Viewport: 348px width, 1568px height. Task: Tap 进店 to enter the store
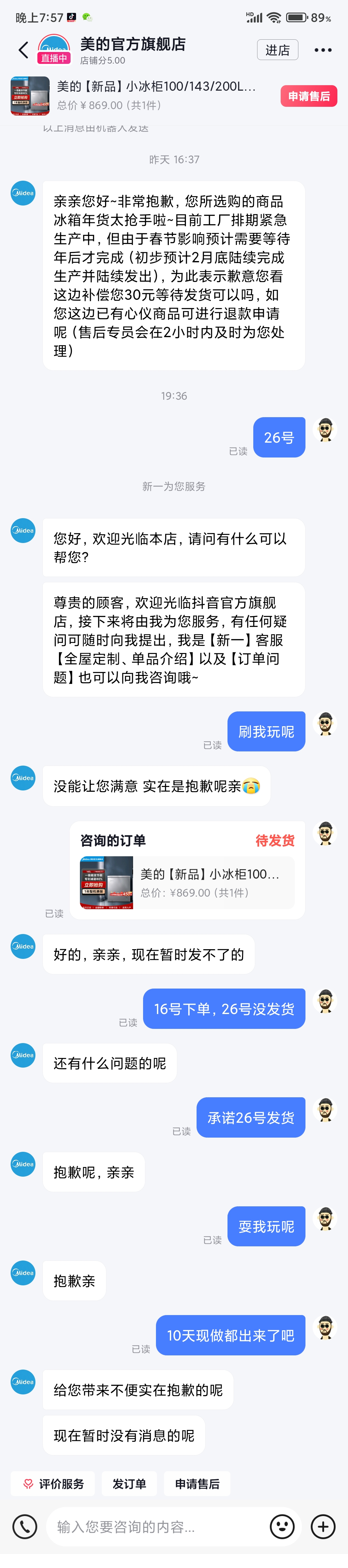[277, 50]
